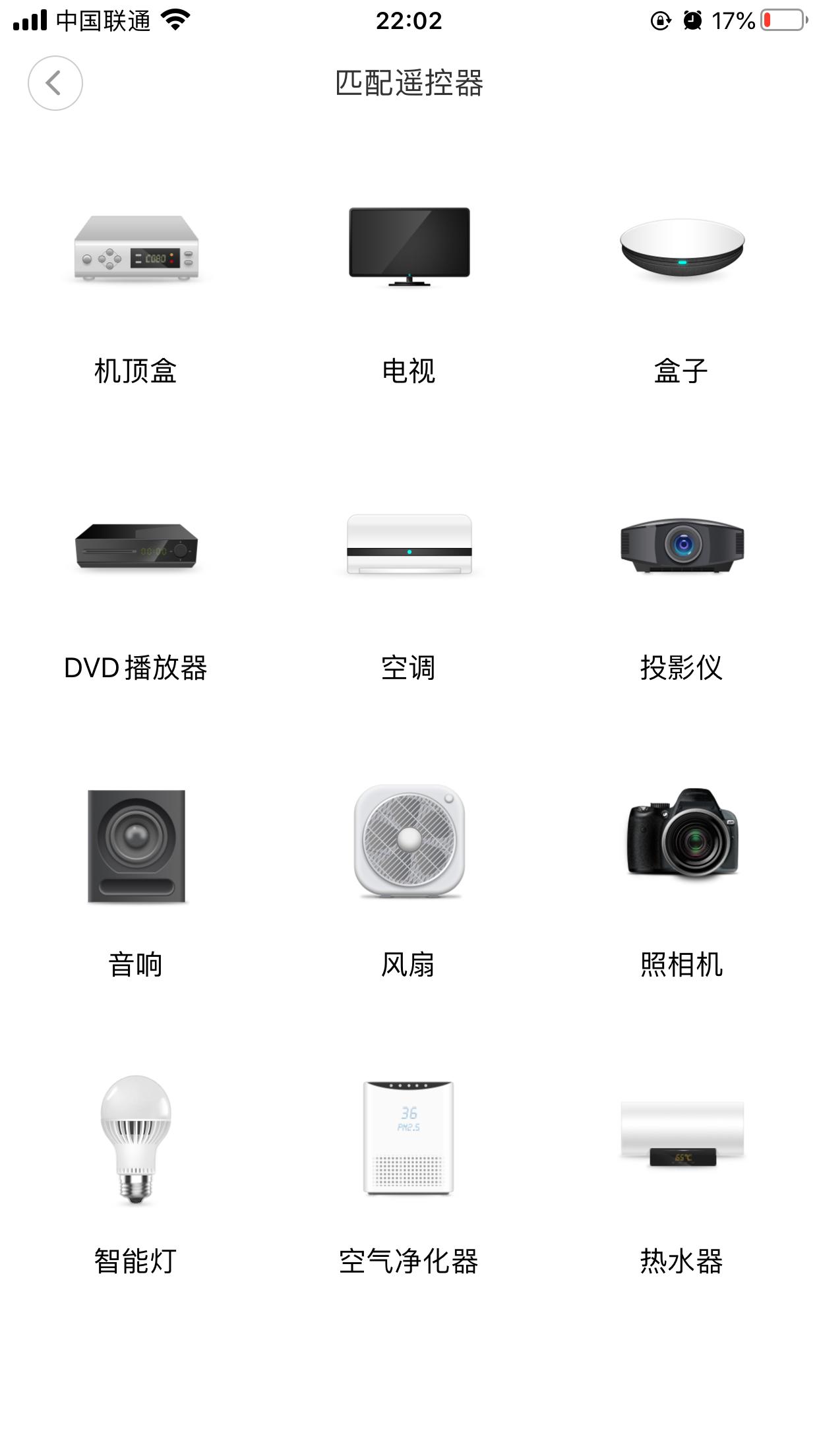Select the DVD player icon

(x=136, y=549)
